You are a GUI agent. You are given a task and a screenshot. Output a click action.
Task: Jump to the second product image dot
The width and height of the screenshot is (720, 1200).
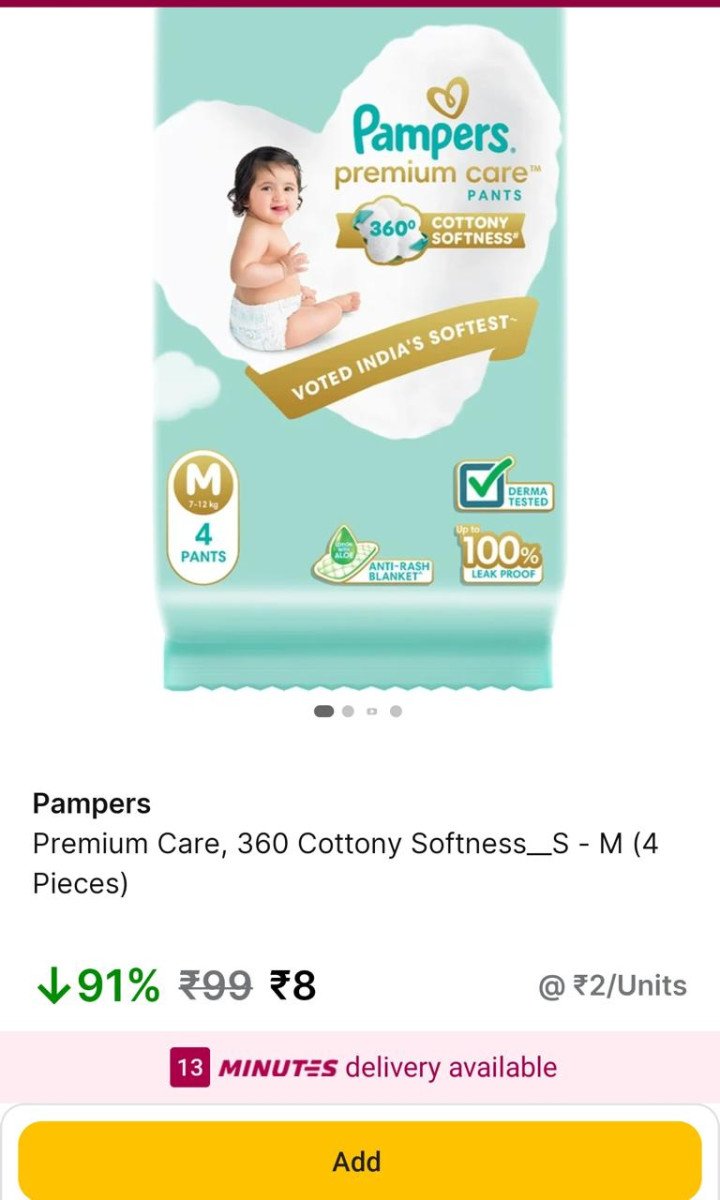[x=348, y=711]
